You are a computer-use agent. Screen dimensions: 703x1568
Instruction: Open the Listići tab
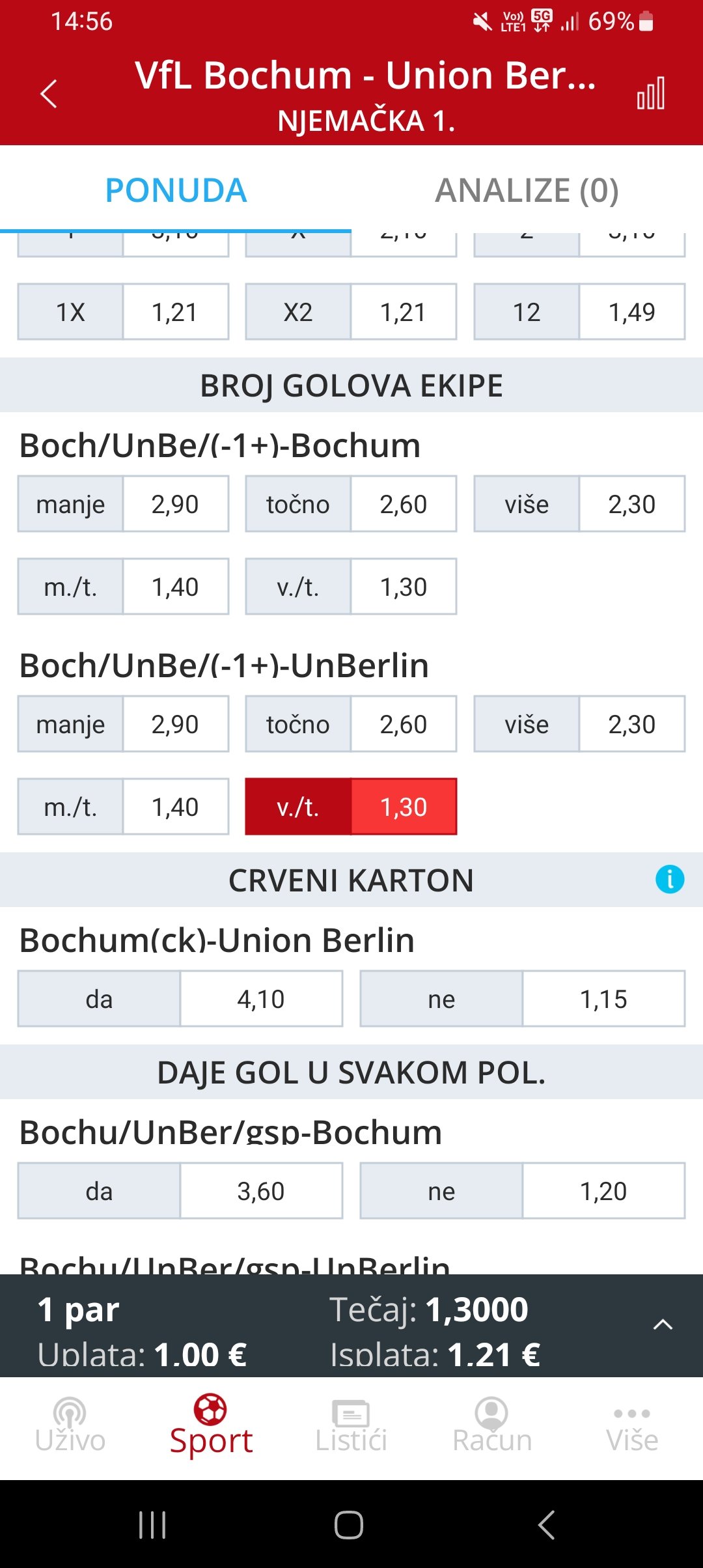pos(351,1426)
